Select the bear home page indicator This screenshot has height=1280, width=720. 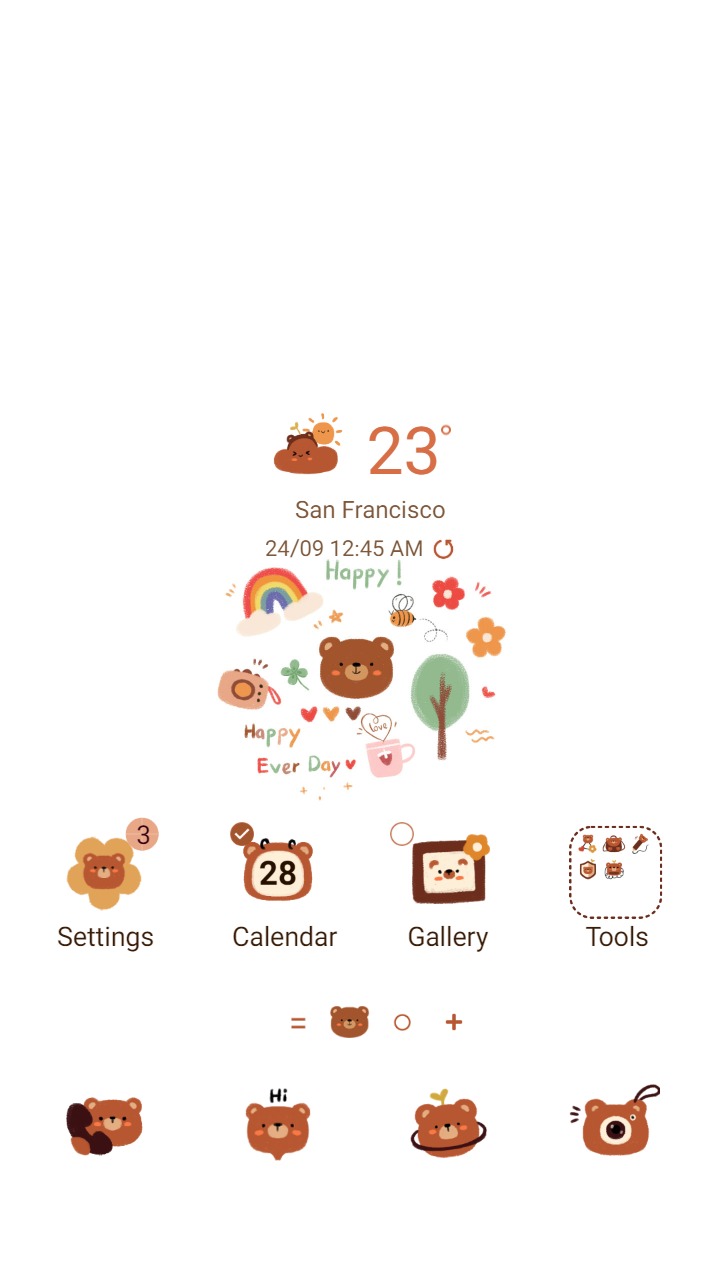point(350,1022)
